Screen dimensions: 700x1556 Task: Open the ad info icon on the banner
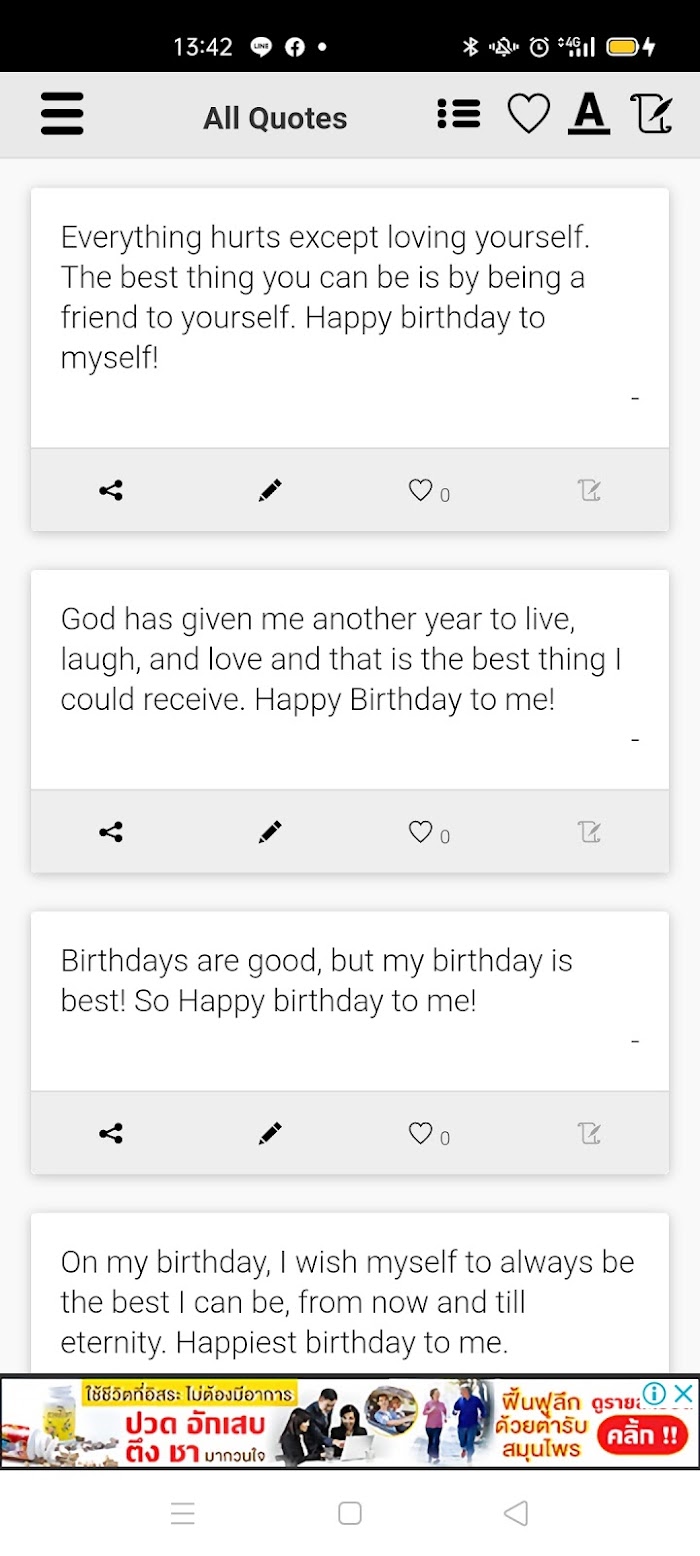point(655,1394)
